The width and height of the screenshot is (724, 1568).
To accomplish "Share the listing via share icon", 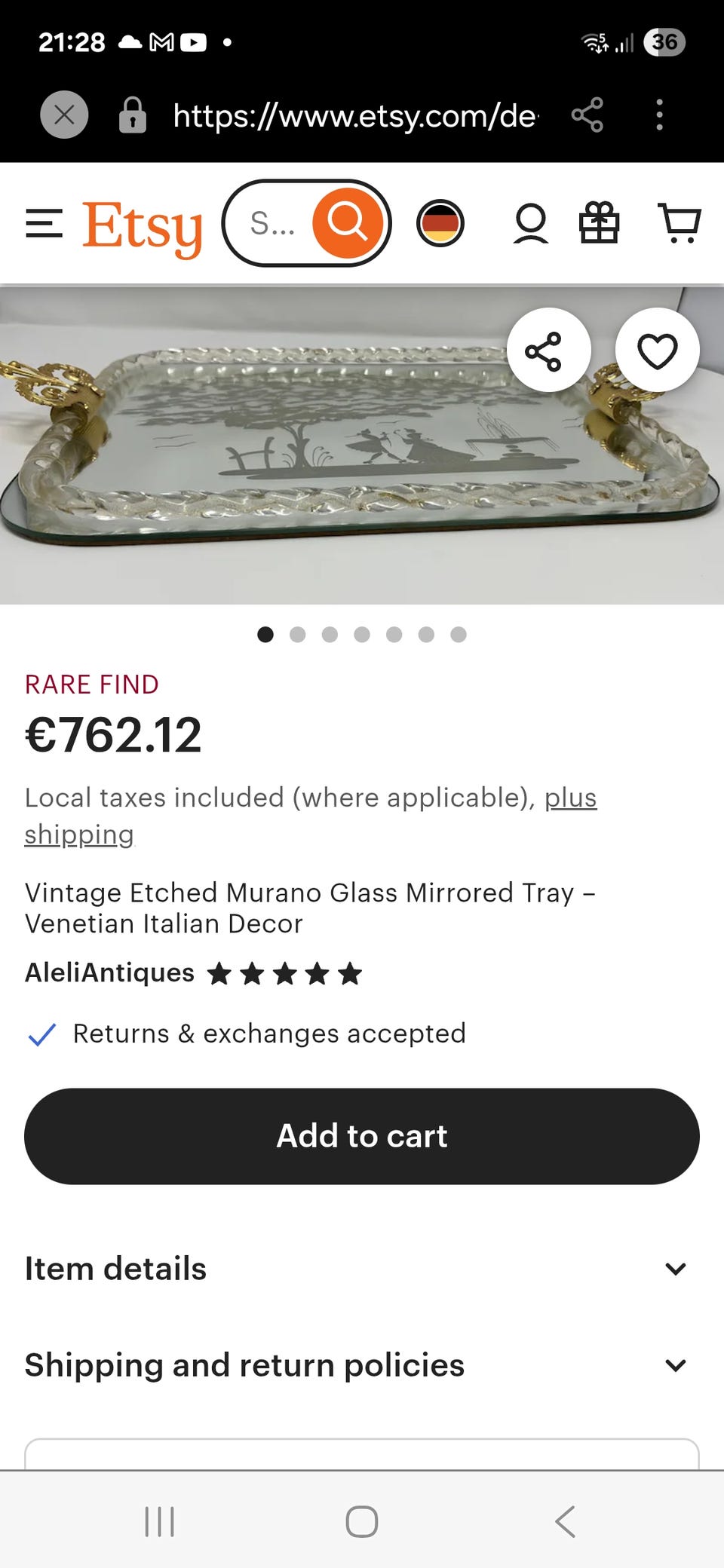I will 548,349.
